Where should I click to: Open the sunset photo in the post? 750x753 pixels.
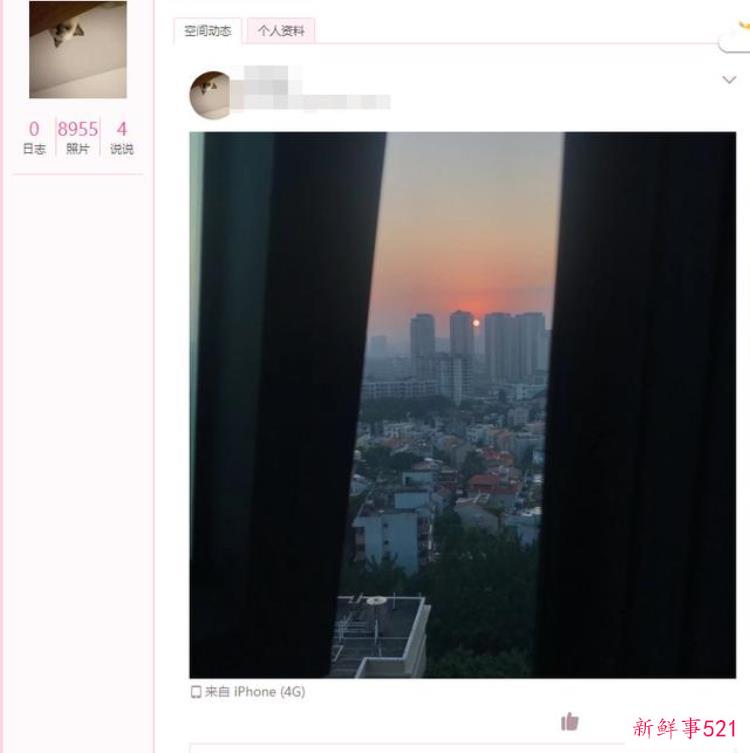tap(462, 404)
